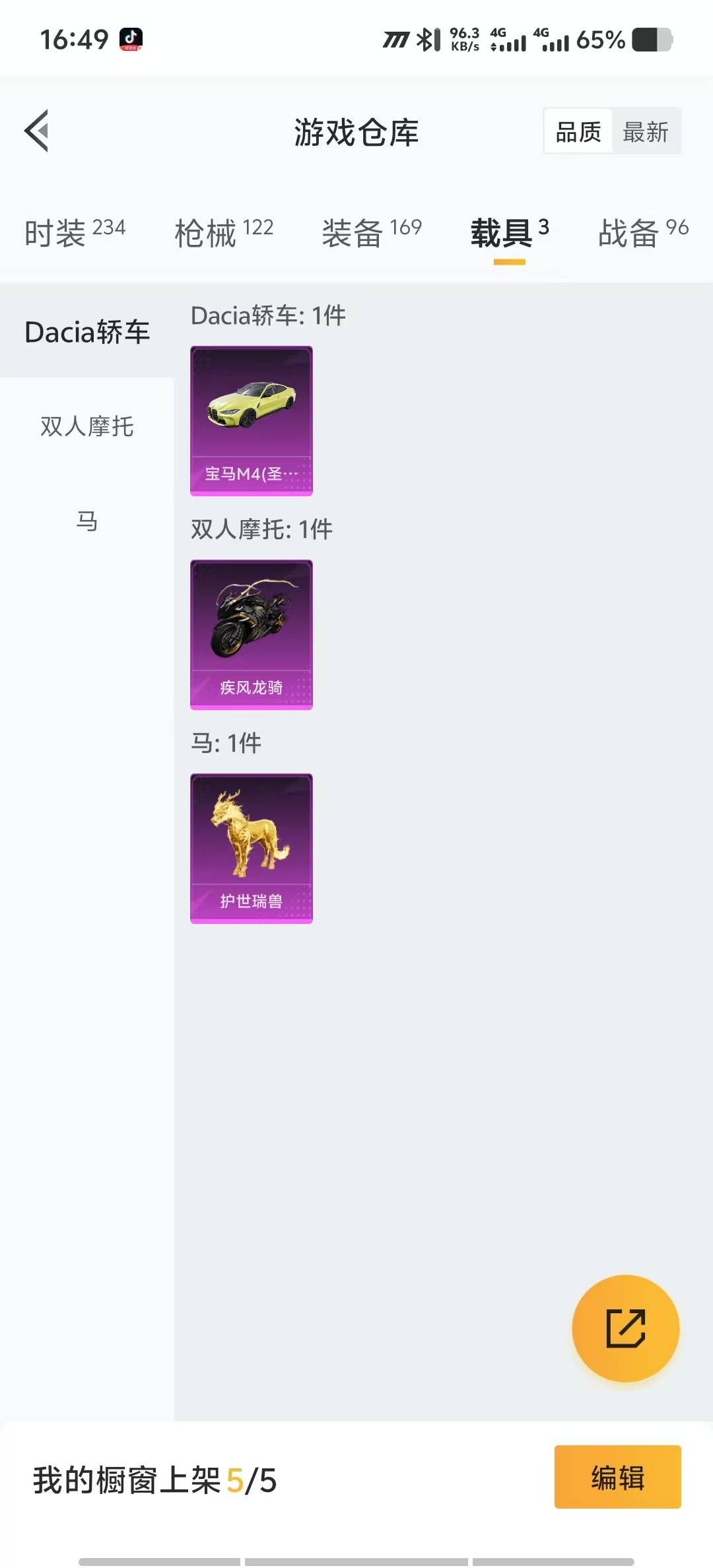This screenshot has width=713, height=1568.
Task: Sort items by 品质
Action: 578,131
